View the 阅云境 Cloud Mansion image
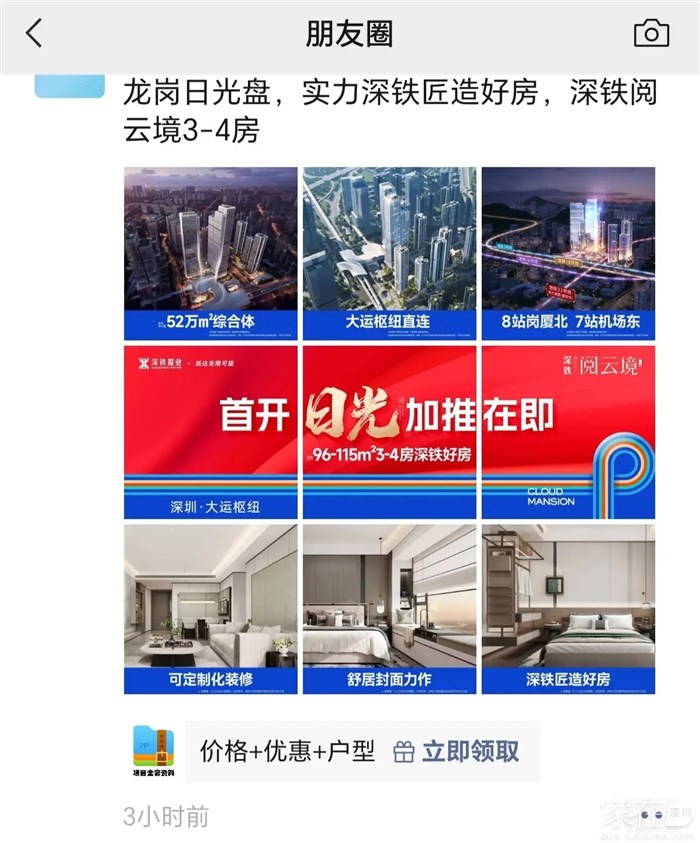This screenshot has width=700, height=843. point(568,432)
